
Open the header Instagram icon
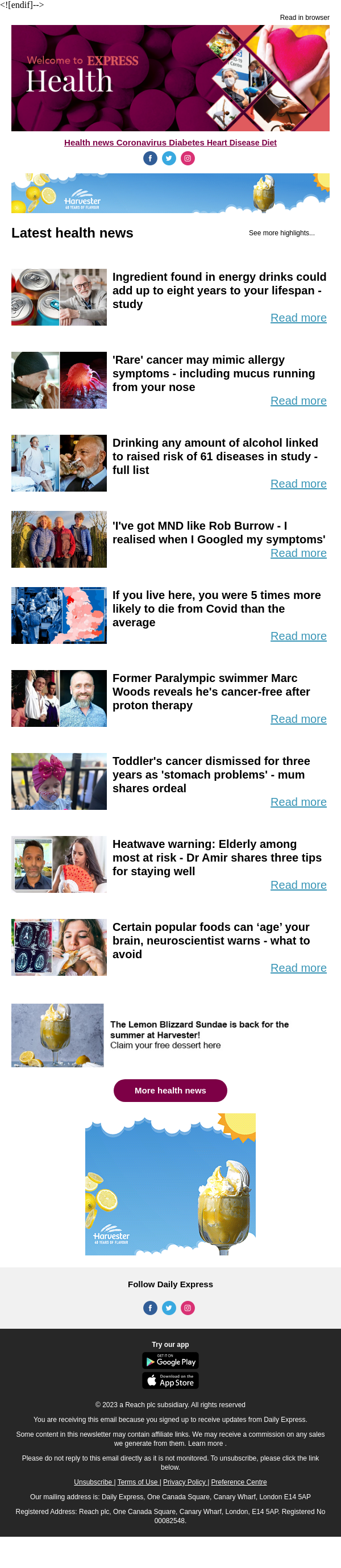click(188, 158)
